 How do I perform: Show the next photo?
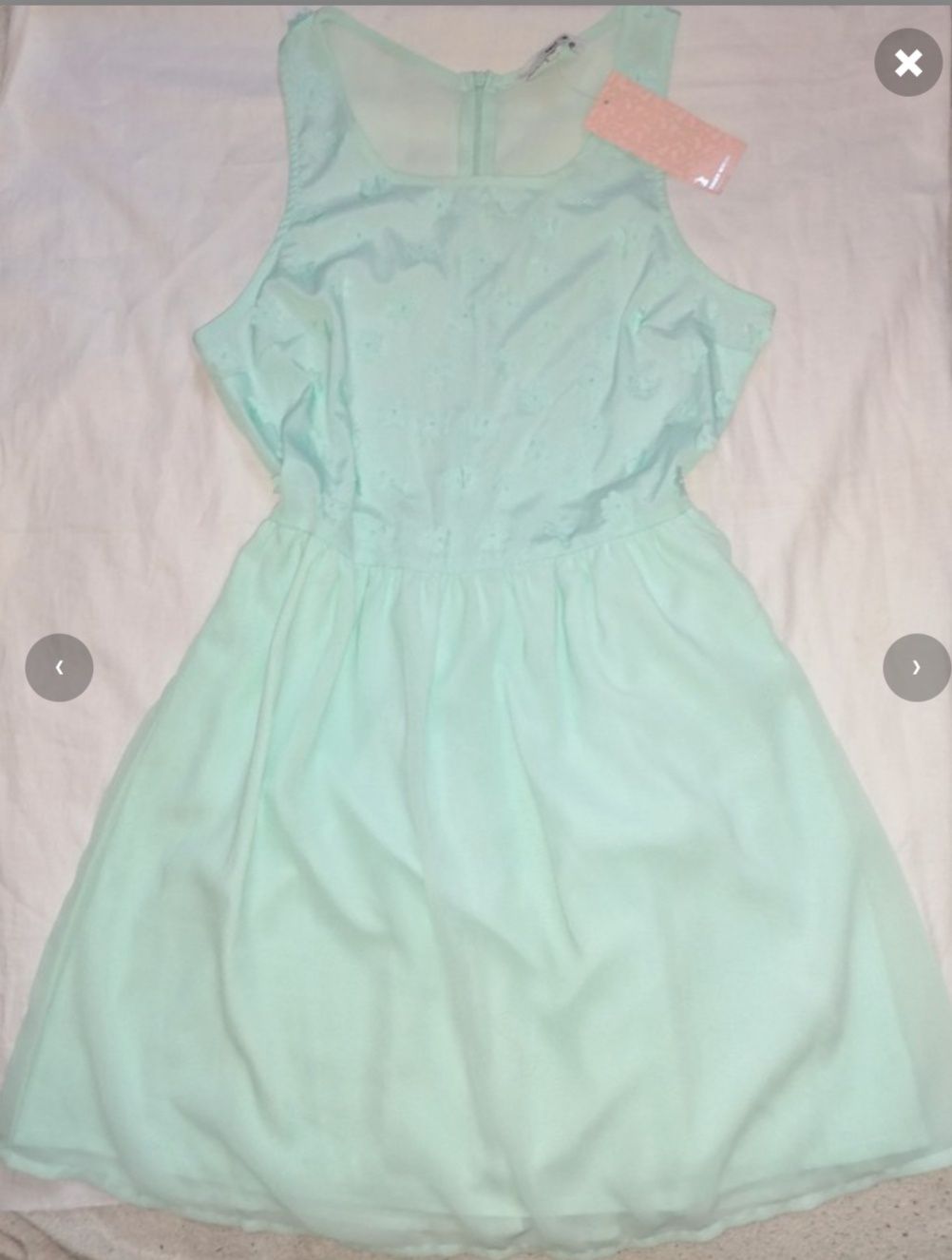pos(916,668)
